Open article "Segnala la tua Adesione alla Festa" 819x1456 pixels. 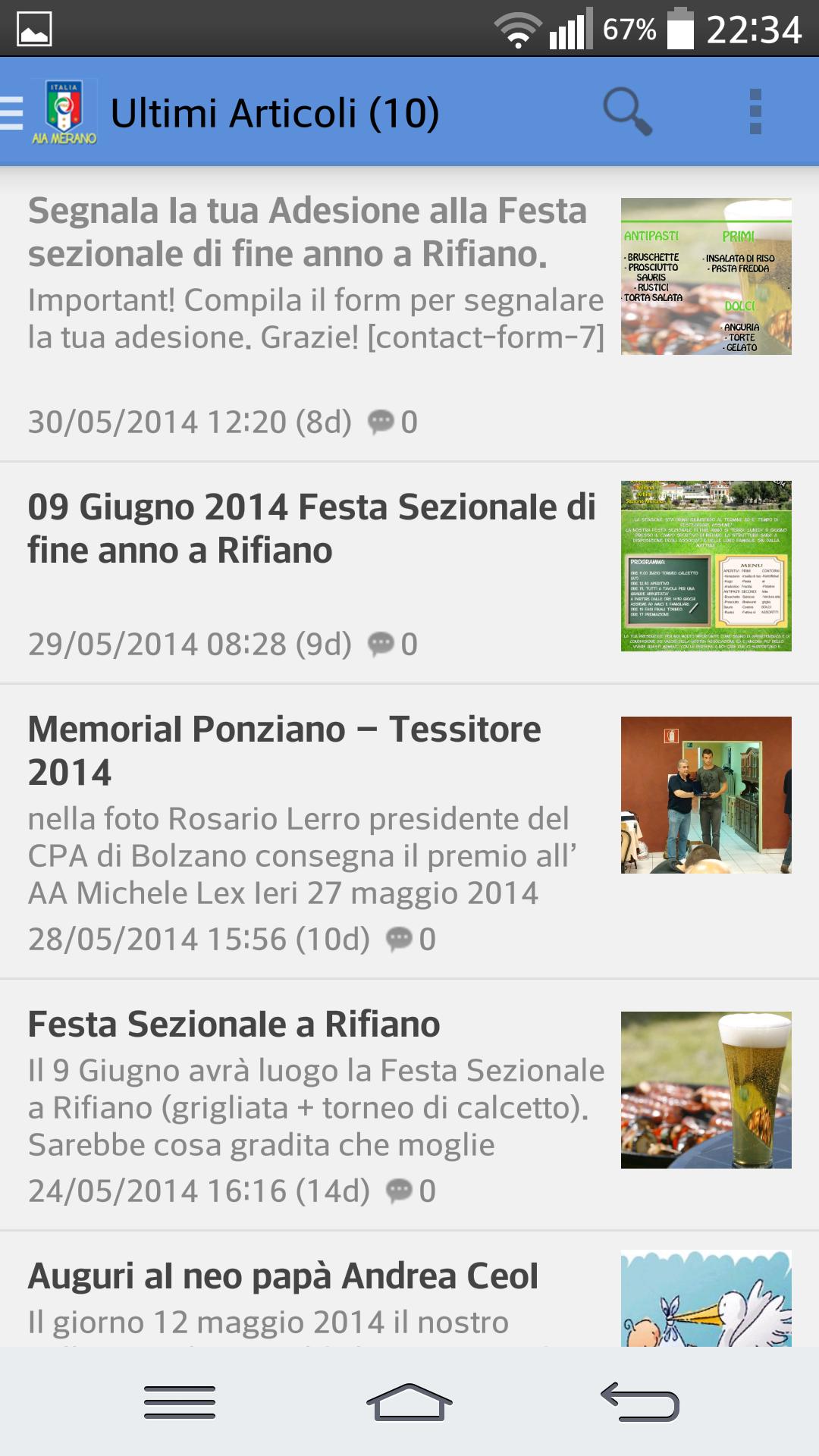pyautogui.click(x=307, y=232)
